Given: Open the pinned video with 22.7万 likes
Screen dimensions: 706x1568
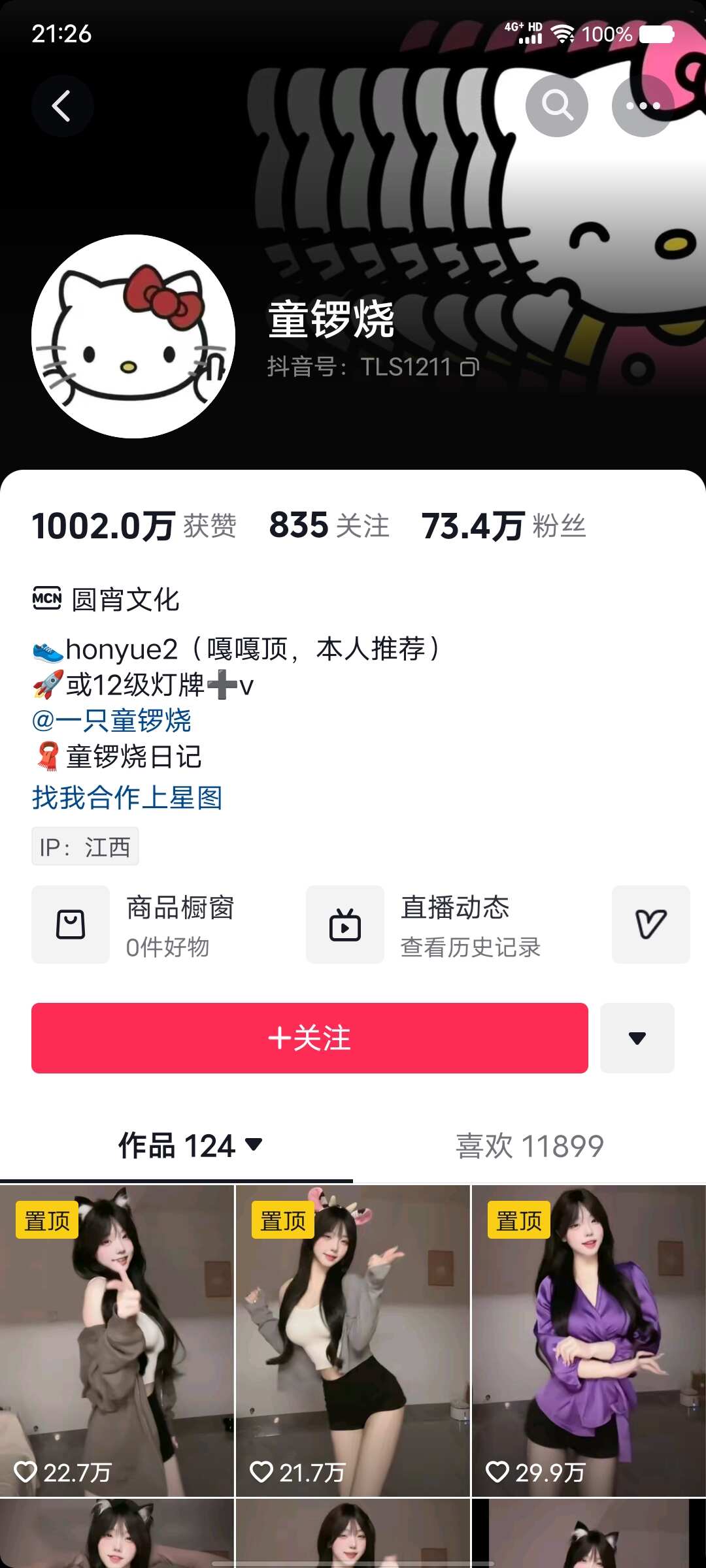Looking at the screenshot, I should pyautogui.click(x=116, y=1339).
